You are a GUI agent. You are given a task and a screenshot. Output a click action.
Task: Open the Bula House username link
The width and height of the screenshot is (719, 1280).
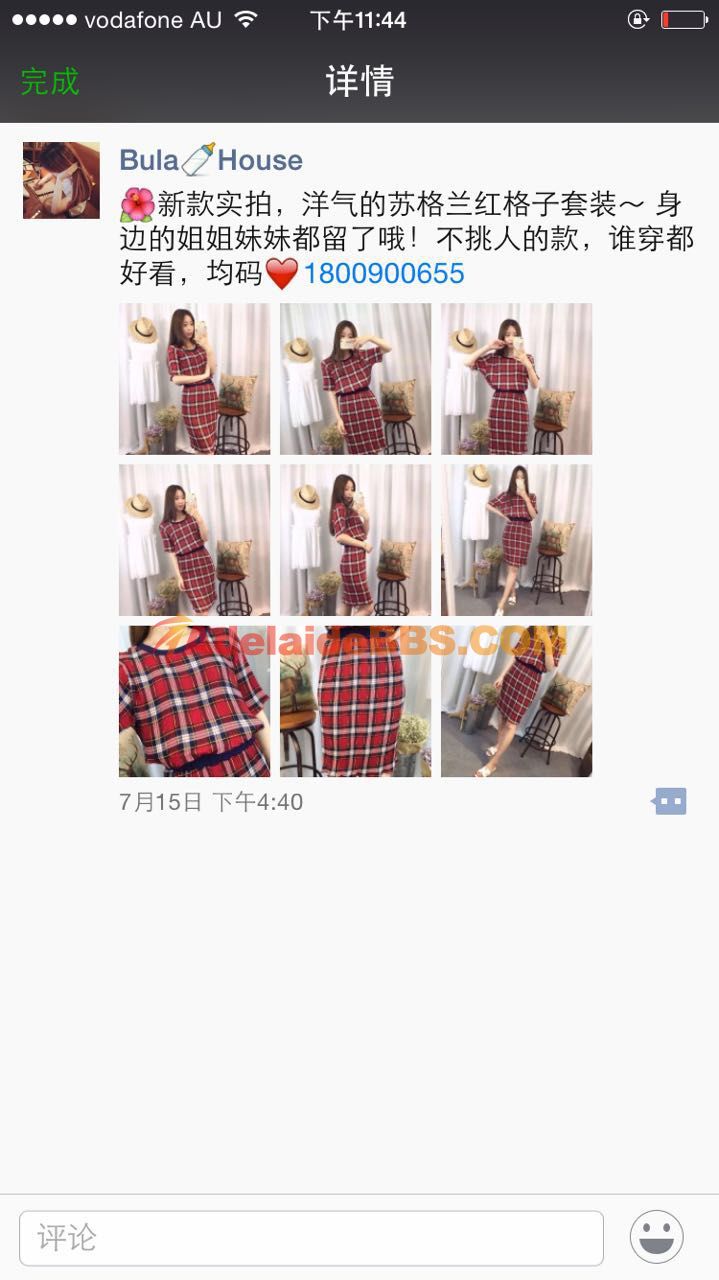210,160
